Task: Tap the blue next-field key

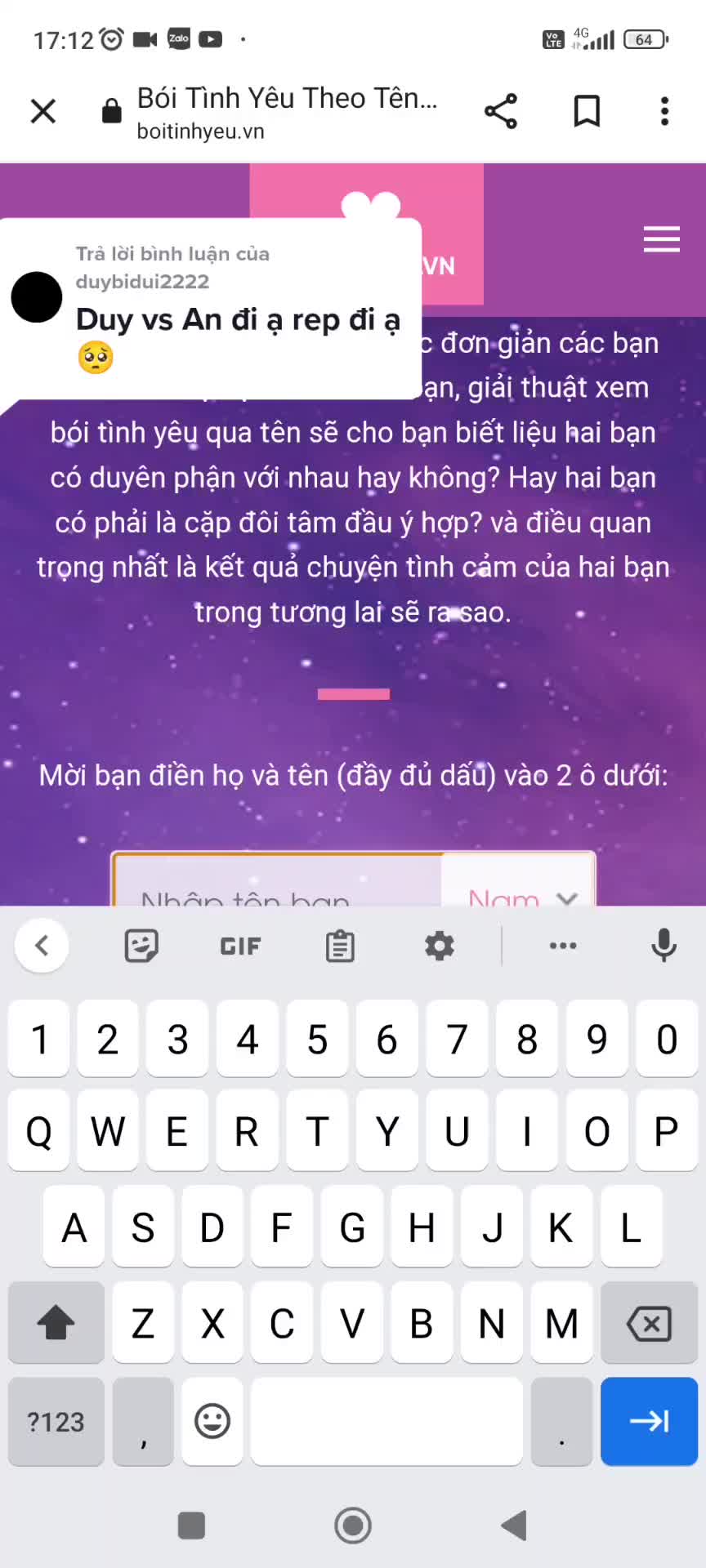Action: click(x=649, y=1422)
